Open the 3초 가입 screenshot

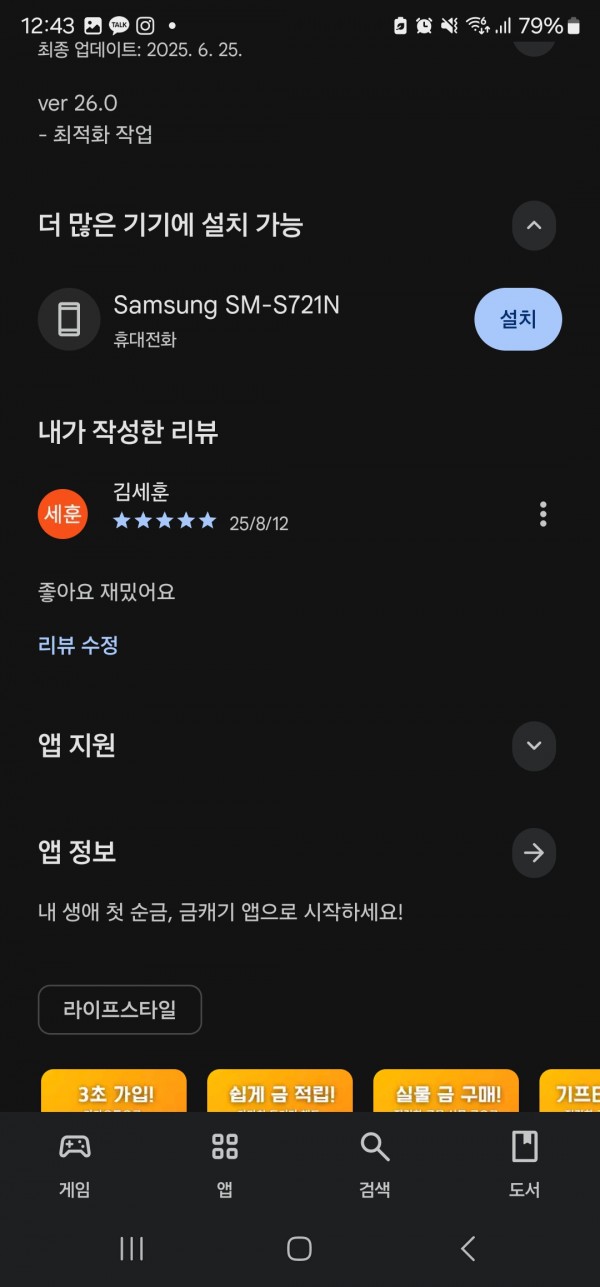pyautogui.click(x=114, y=1091)
